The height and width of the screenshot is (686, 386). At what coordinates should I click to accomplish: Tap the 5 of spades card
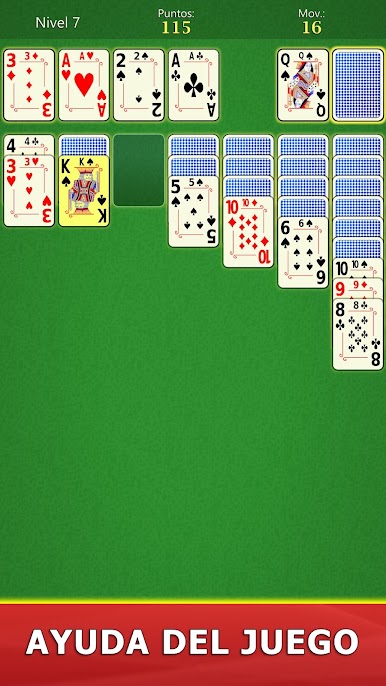[x=193, y=211]
